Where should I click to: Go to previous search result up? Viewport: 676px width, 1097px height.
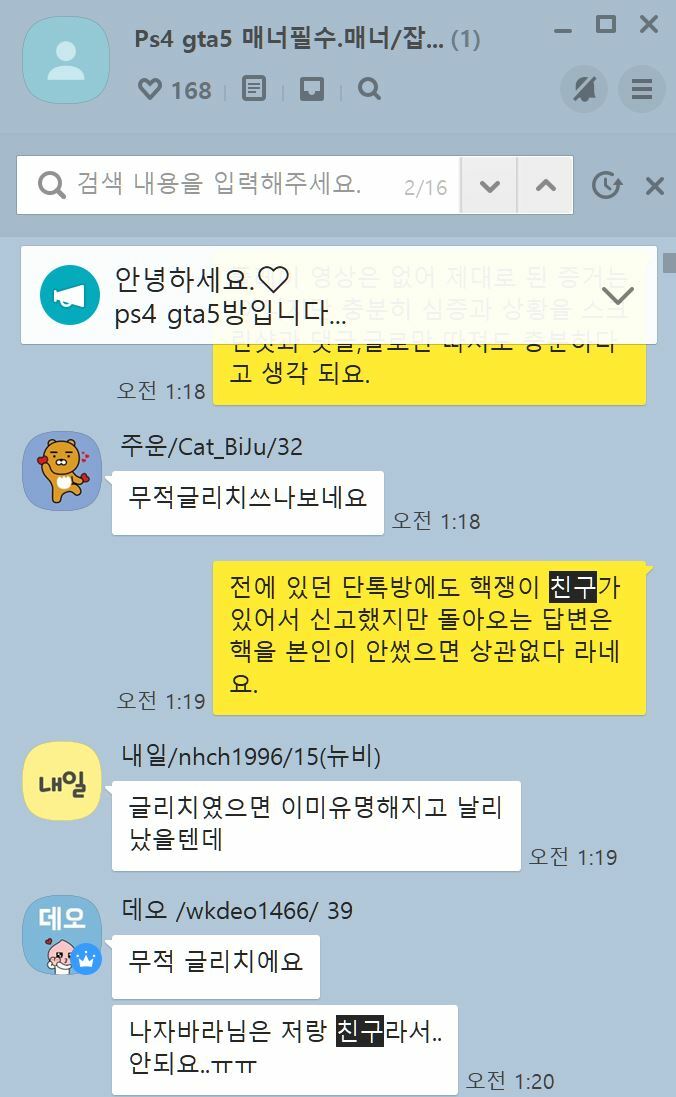[x=545, y=185]
